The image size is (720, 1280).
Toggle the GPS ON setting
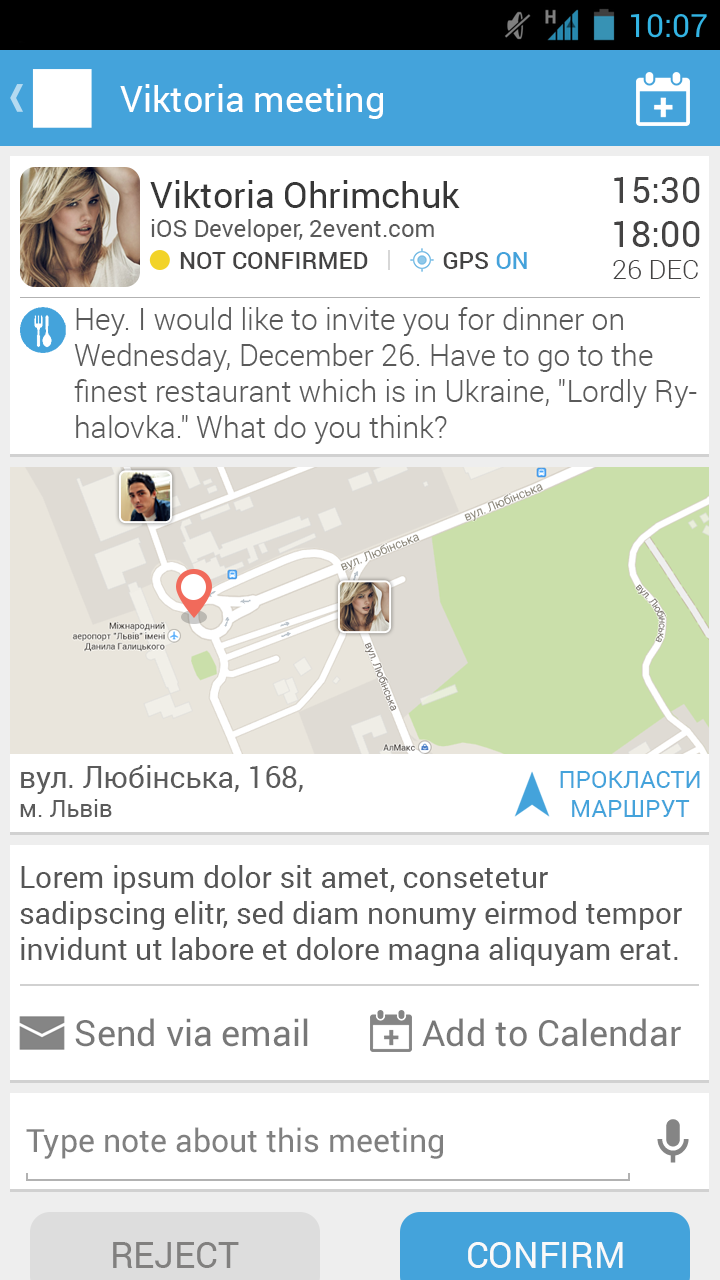[469, 261]
